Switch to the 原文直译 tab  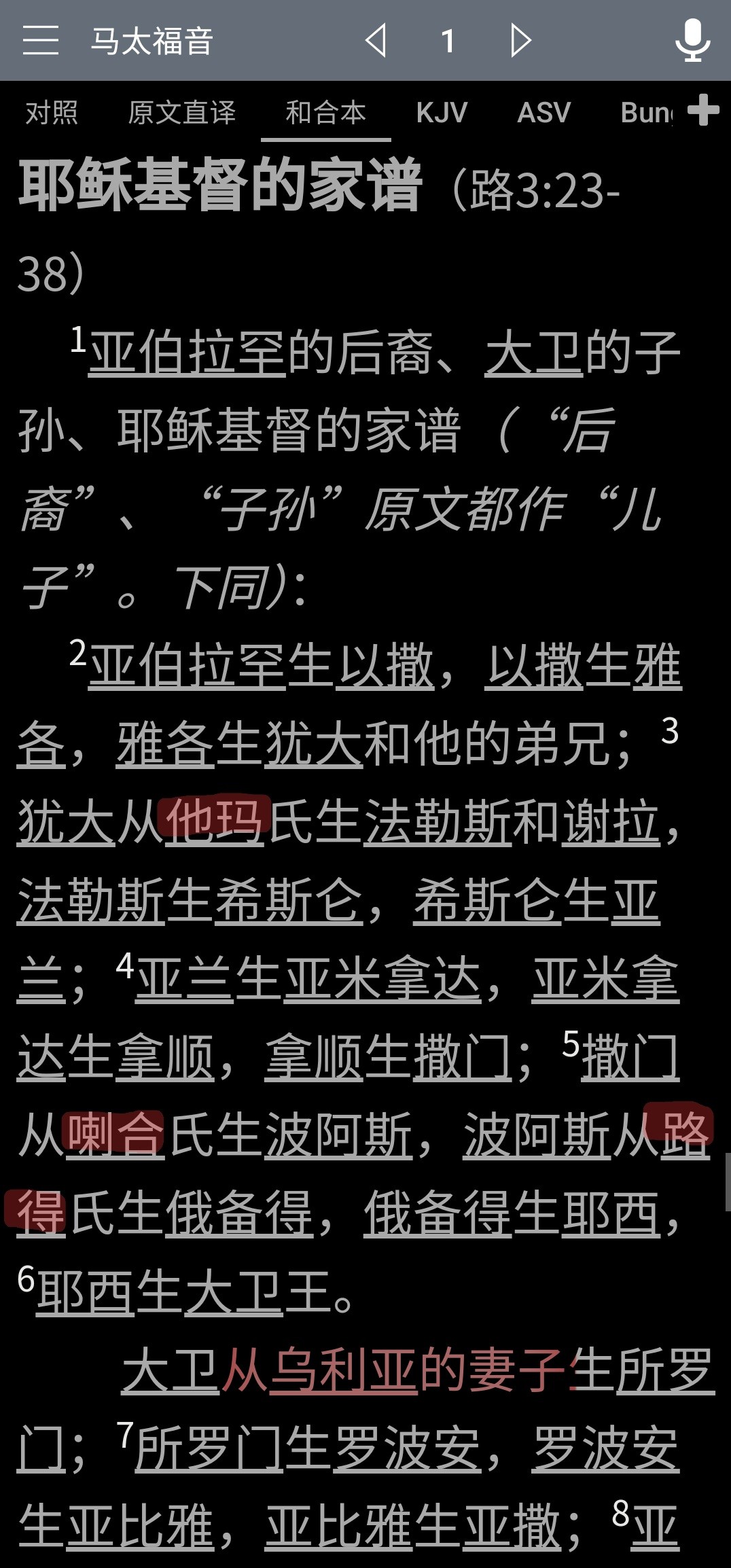(181, 113)
